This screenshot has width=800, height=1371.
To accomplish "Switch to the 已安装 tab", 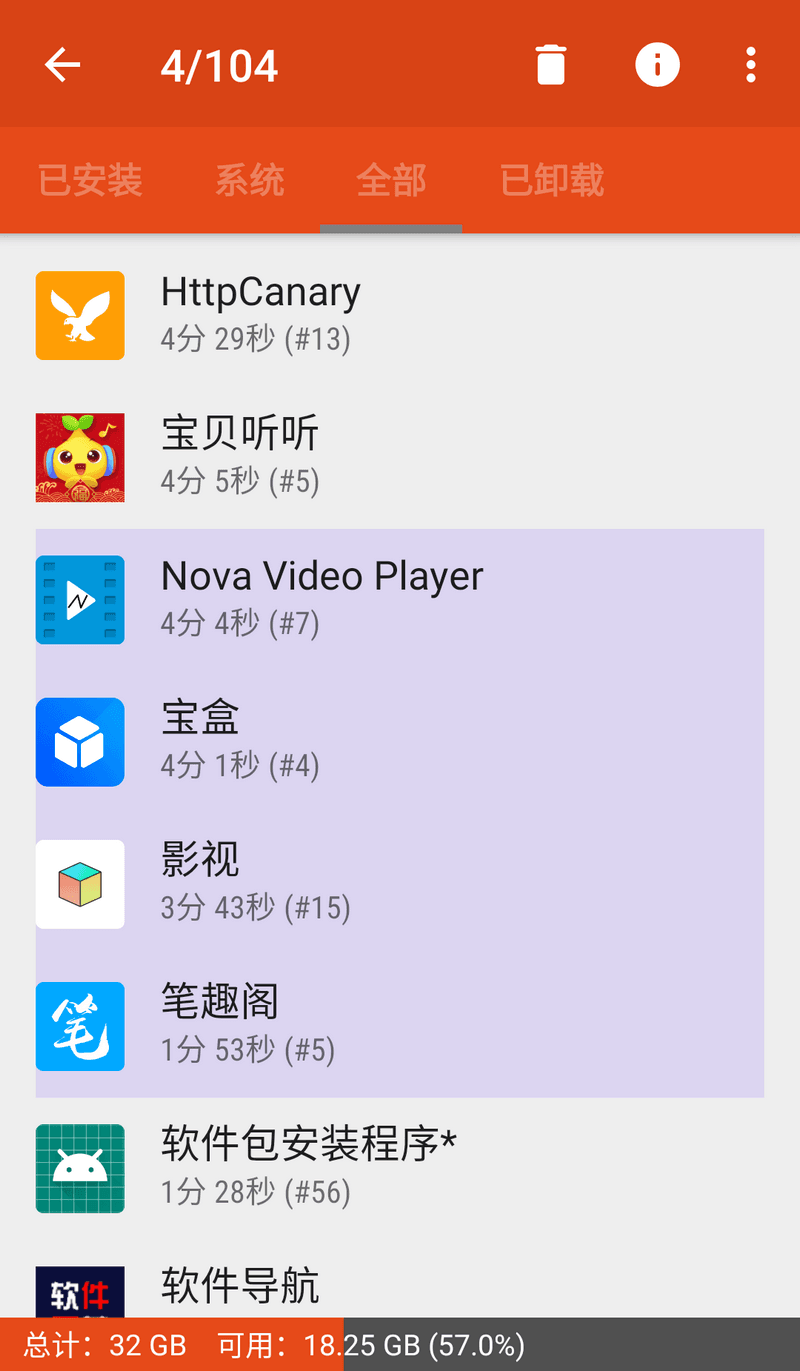I will point(88,180).
